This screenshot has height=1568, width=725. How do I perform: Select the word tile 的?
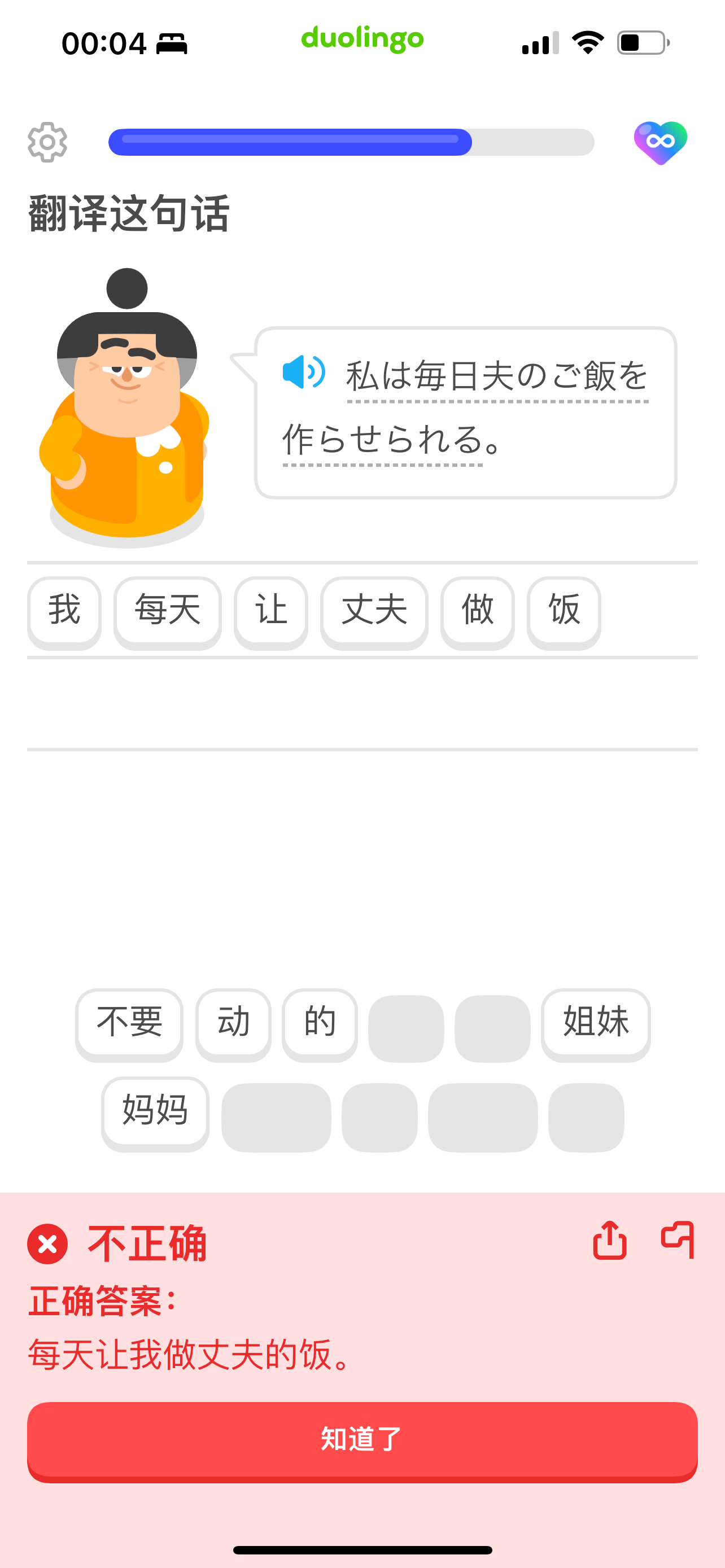pos(320,1024)
